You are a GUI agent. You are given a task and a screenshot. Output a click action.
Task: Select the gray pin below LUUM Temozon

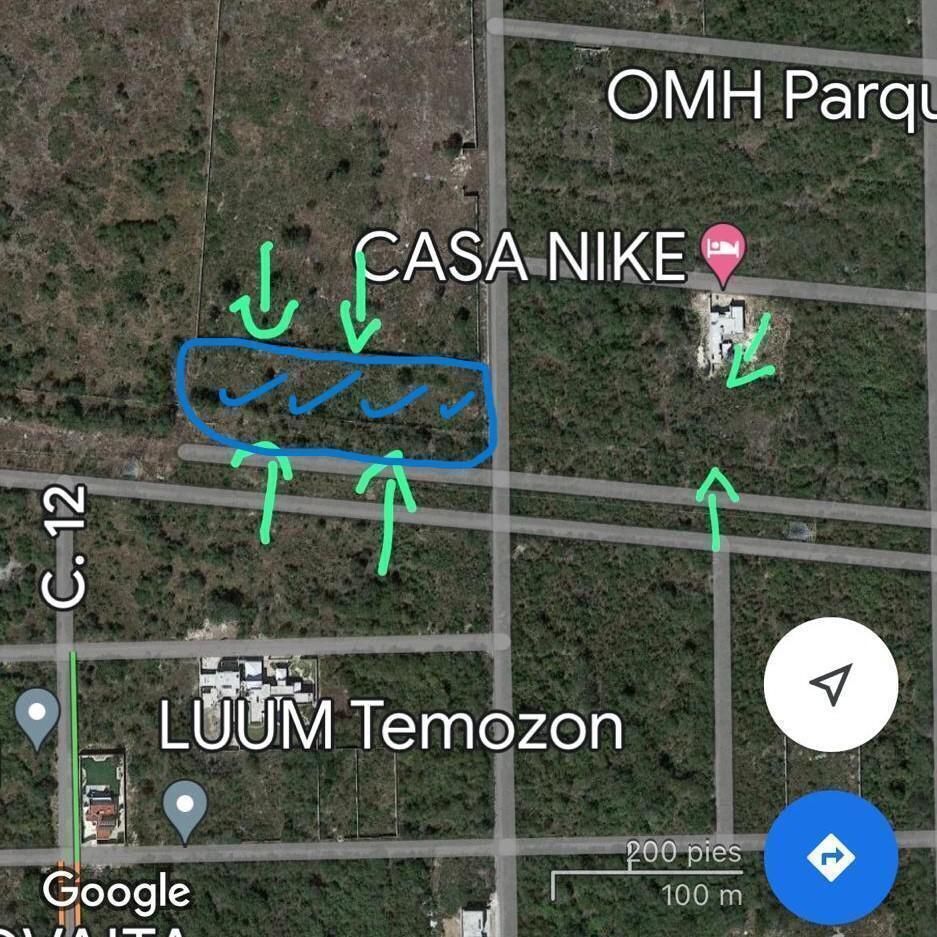click(185, 809)
